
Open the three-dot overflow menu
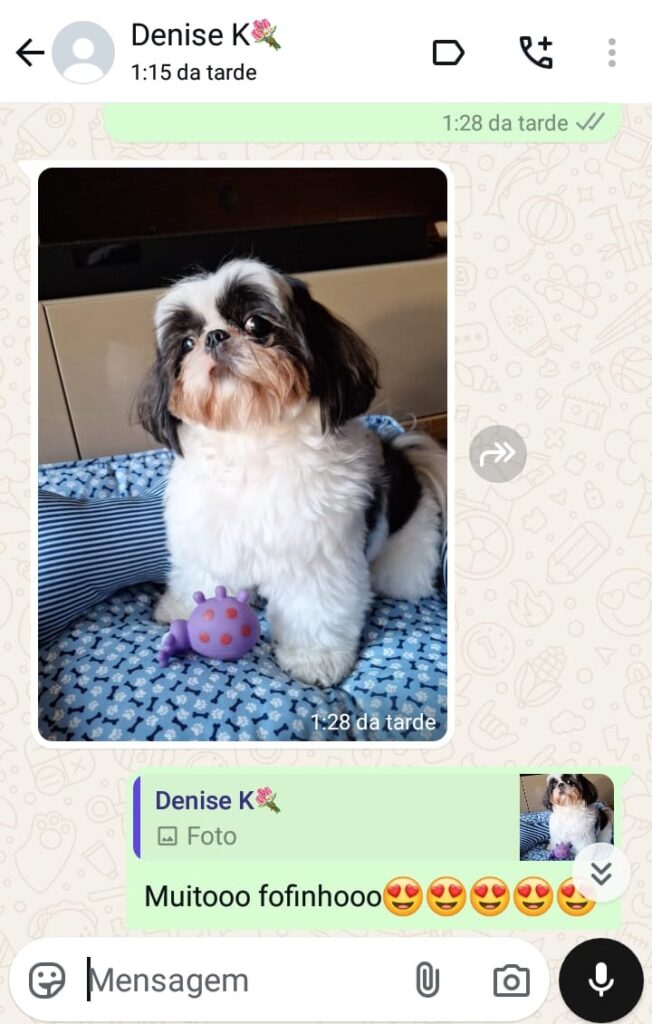click(611, 53)
